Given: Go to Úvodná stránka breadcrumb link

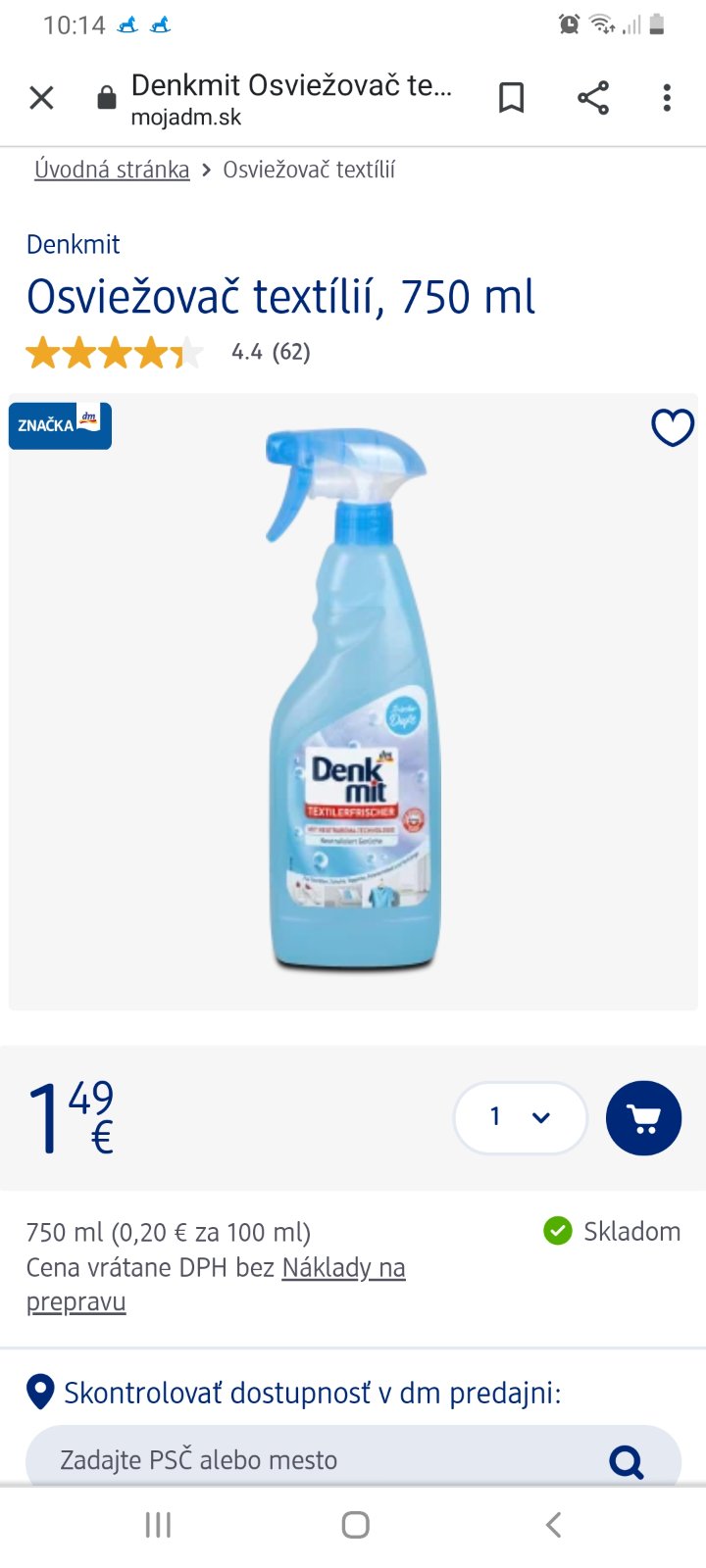Looking at the screenshot, I should (x=112, y=170).
